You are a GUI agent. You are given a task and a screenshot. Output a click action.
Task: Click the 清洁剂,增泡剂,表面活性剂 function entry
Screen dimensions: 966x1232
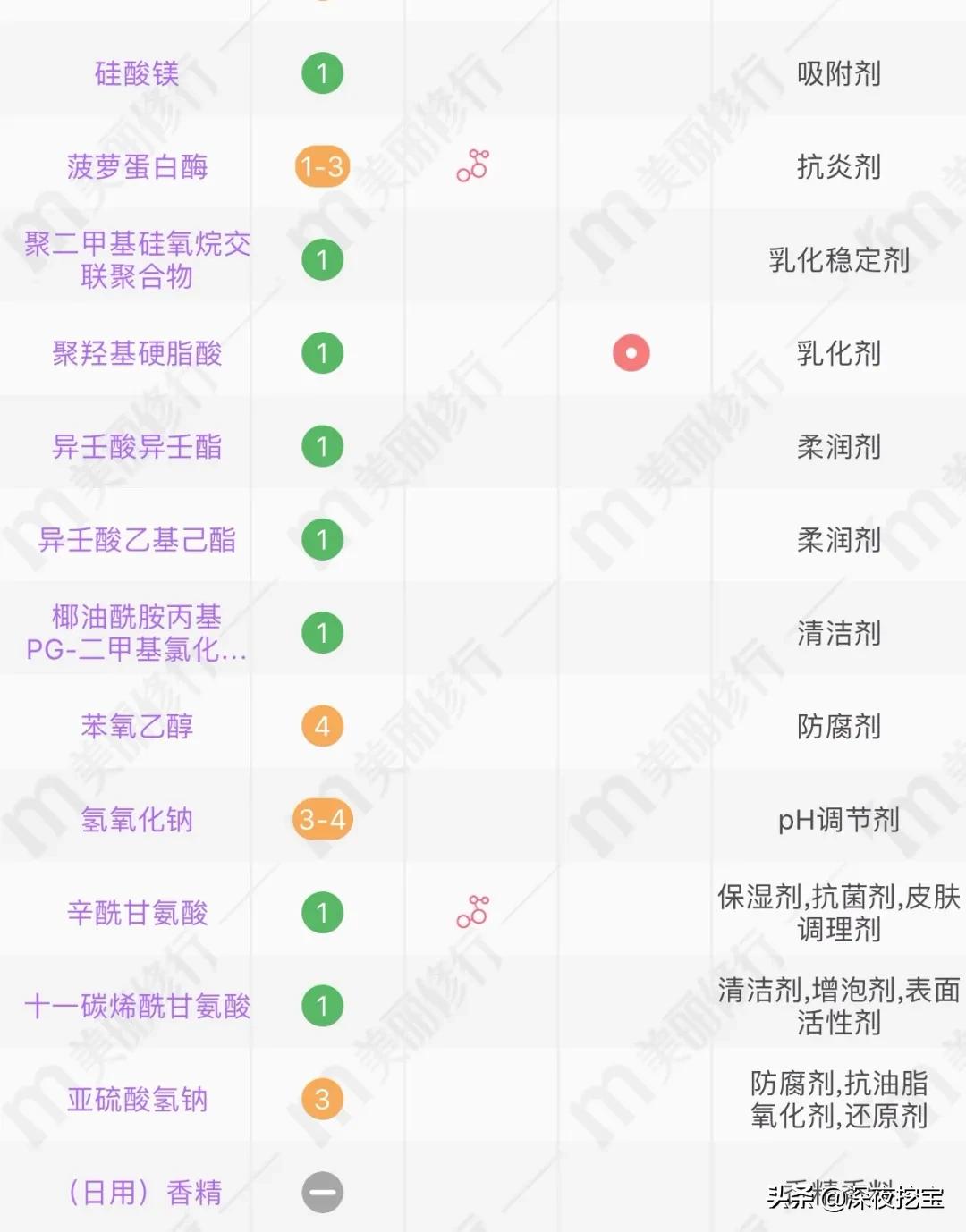[837, 1006]
